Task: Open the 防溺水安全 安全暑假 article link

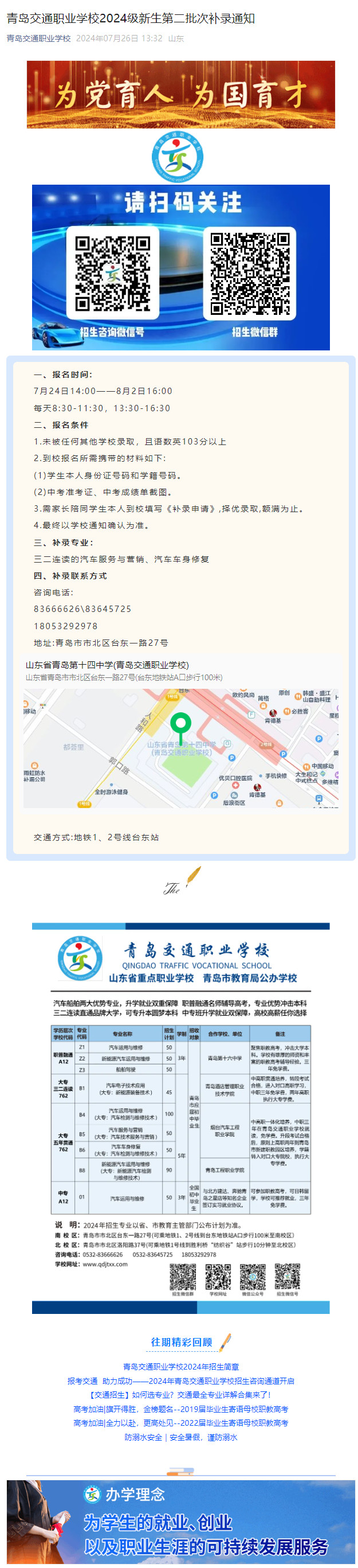Action: (x=180, y=1437)
